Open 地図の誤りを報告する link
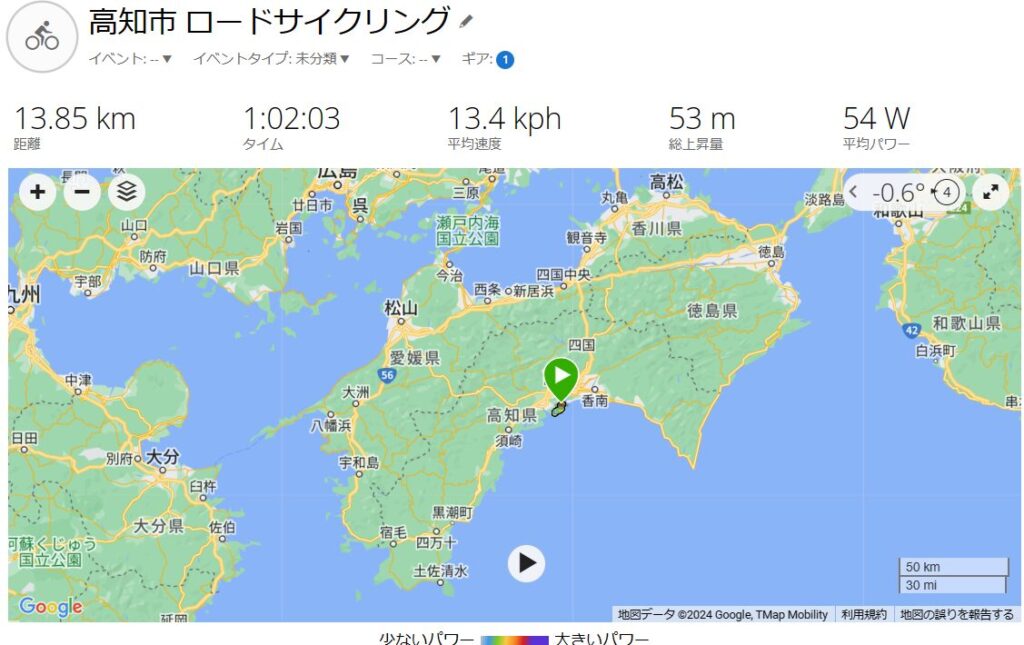Viewport: 1024px width, 645px height. pyautogui.click(x=957, y=614)
